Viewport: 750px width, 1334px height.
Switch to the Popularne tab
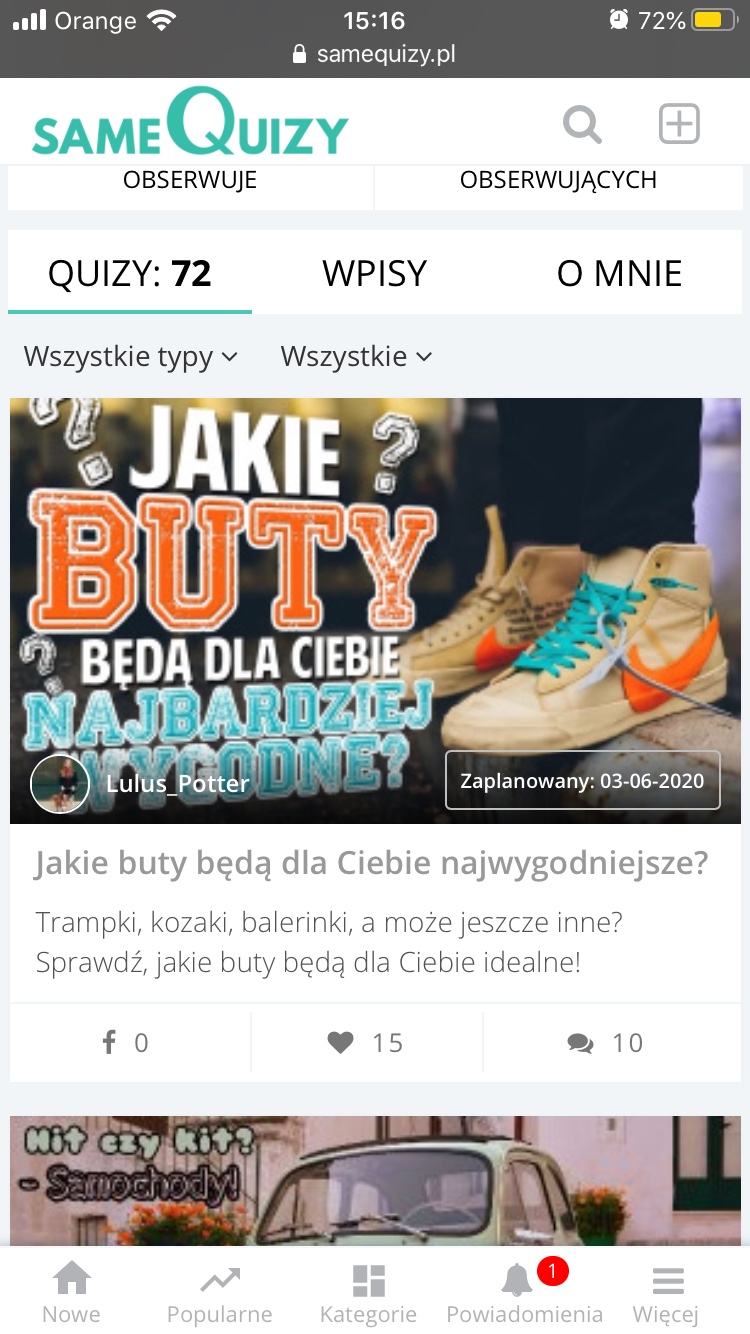220,1292
